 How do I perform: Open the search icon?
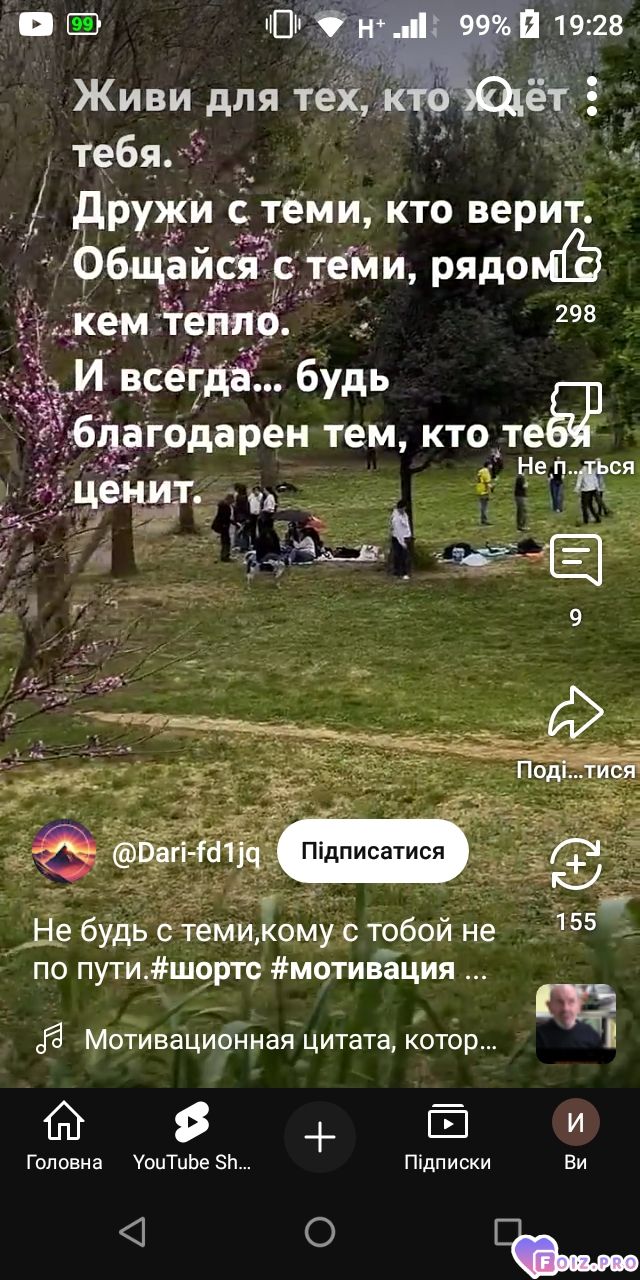pyautogui.click(x=497, y=96)
